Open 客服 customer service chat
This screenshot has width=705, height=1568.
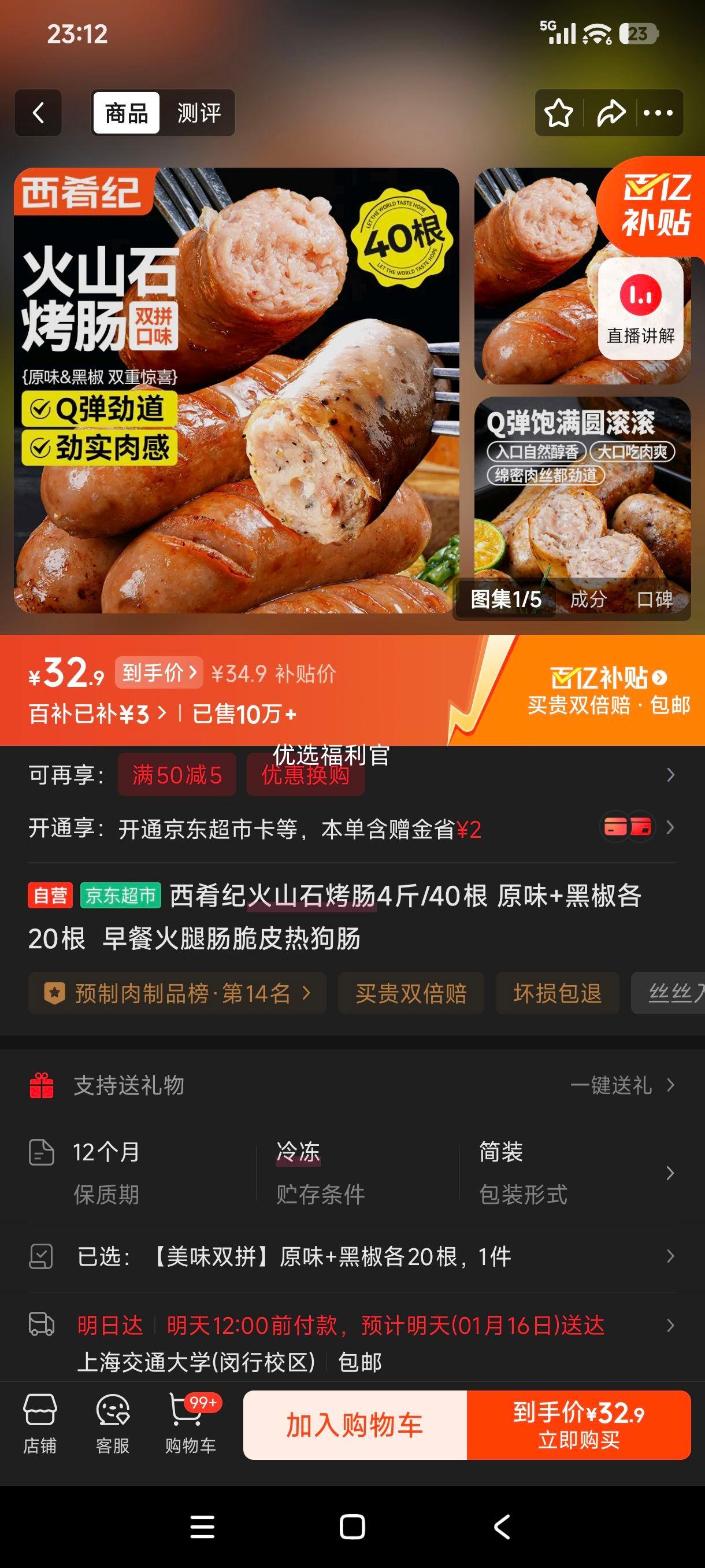(112, 1425)
